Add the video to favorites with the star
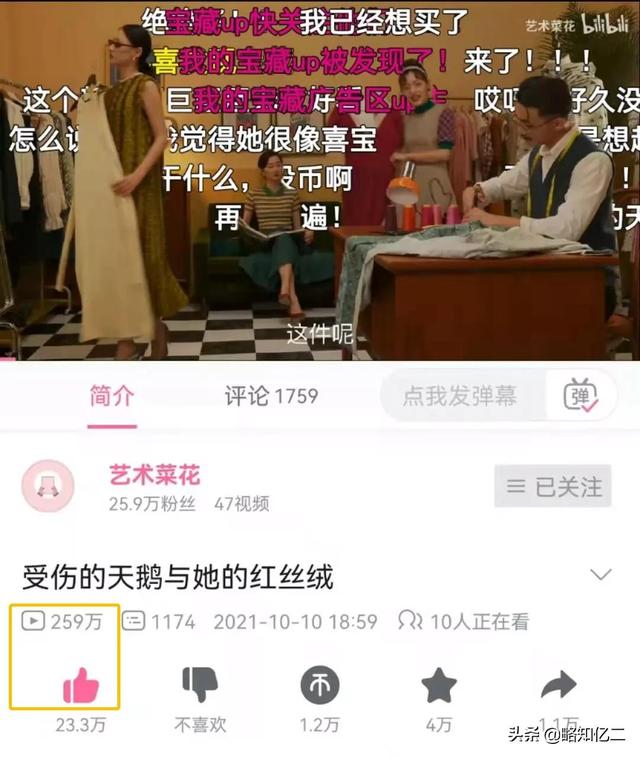Image resolution: width=640 pixels, height=757 pixels. coord(438,685)
